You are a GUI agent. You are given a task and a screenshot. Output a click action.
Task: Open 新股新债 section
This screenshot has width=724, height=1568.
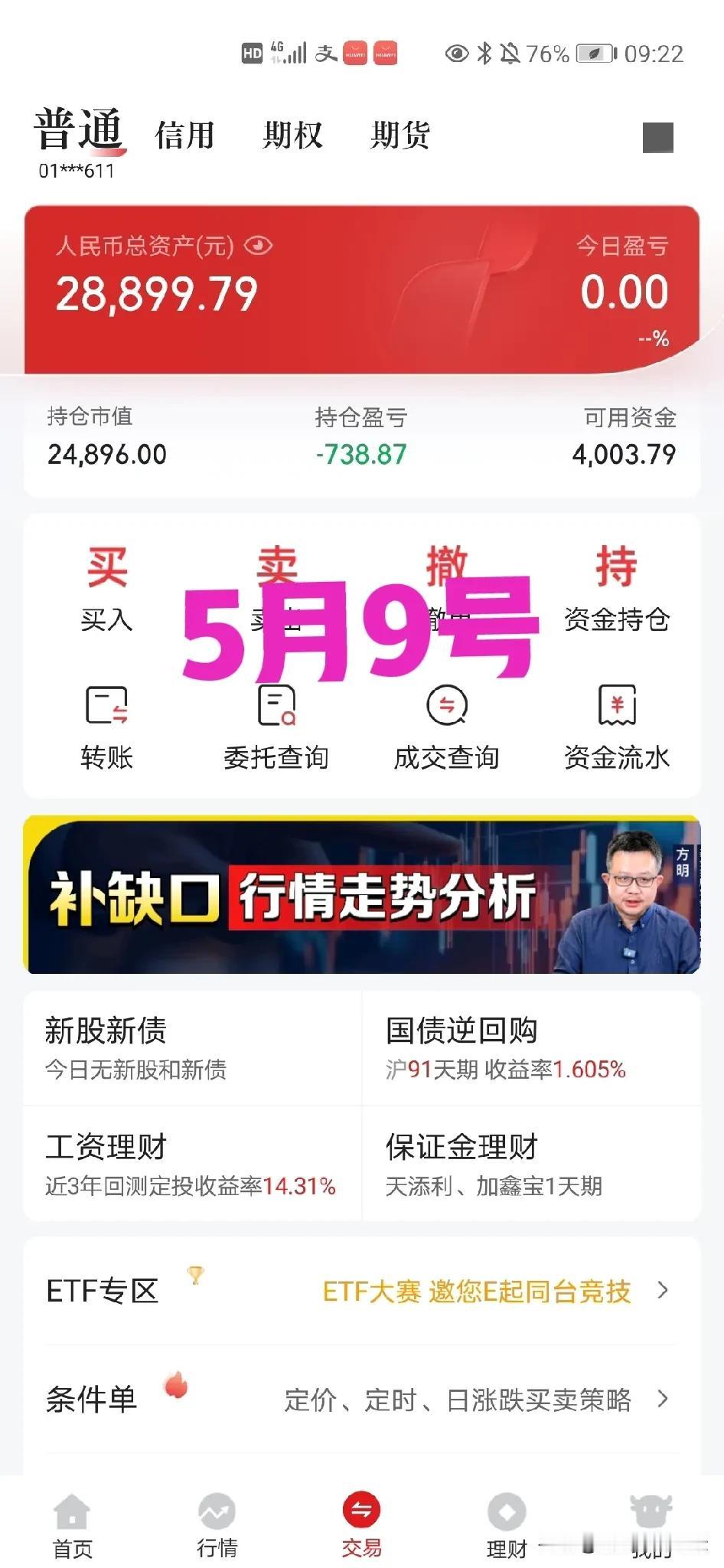point(191,1047)
